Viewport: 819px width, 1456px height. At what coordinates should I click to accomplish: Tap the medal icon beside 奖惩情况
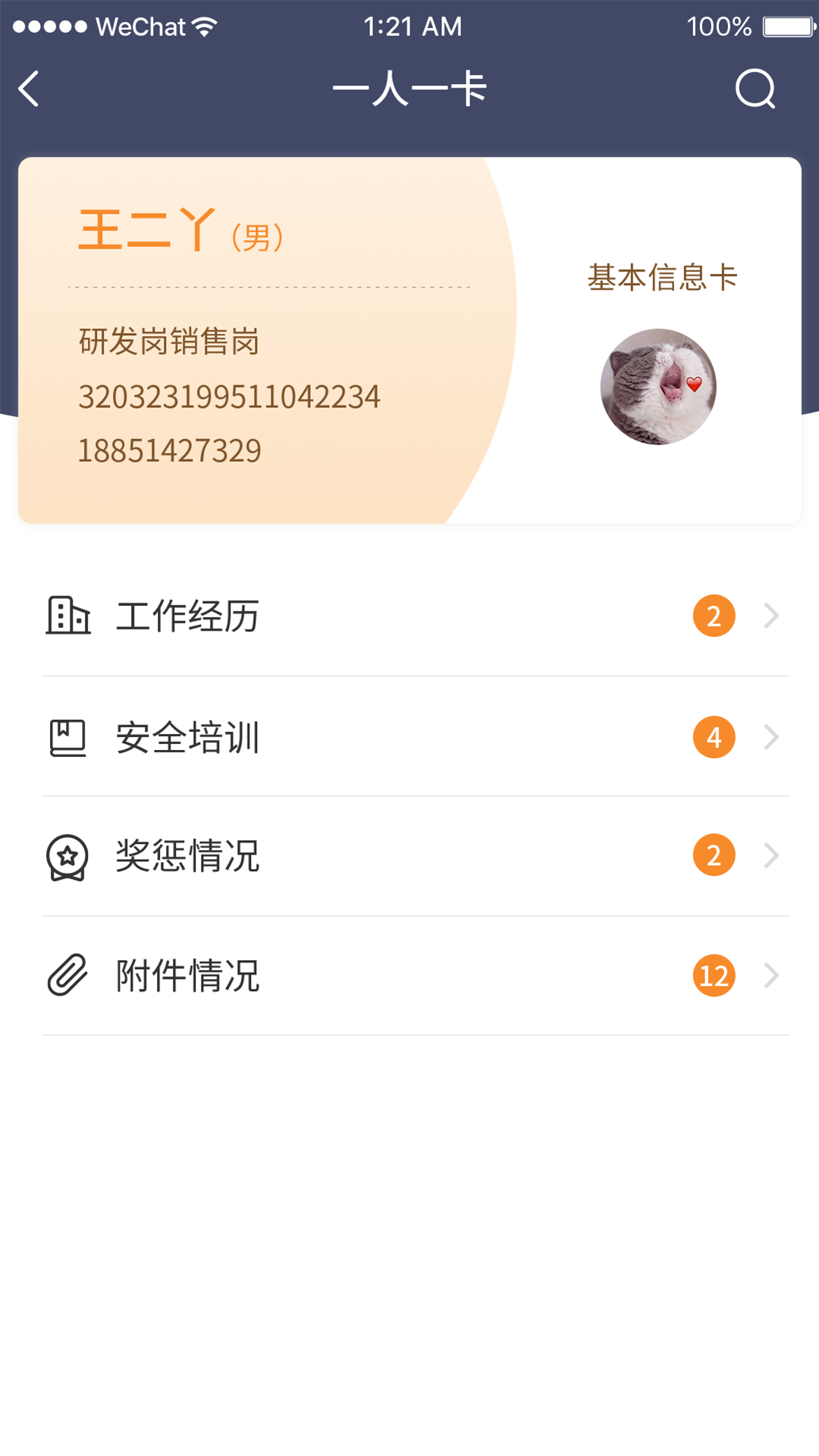67,856
